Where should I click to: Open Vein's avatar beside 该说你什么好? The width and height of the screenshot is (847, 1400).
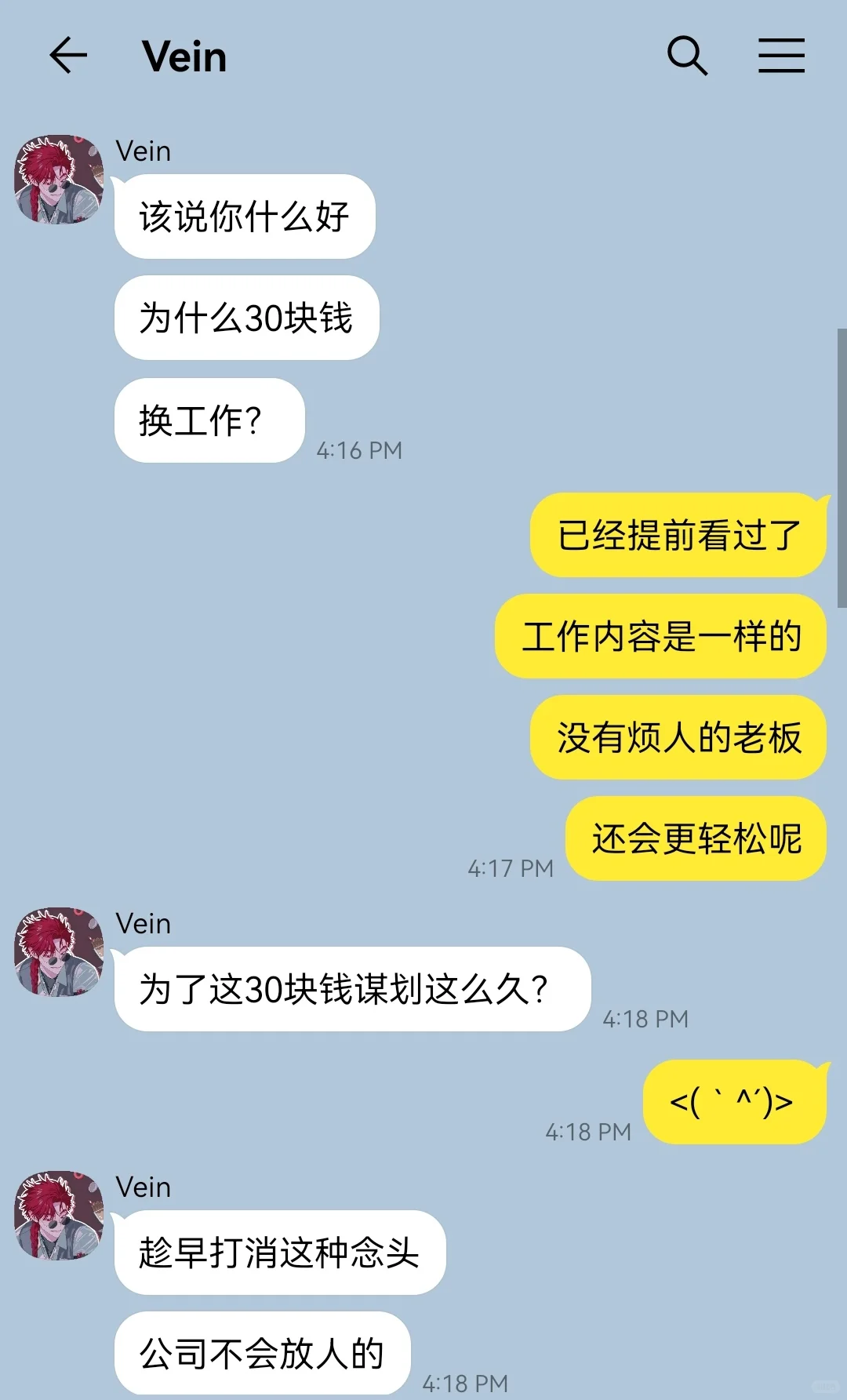(59, 179)
